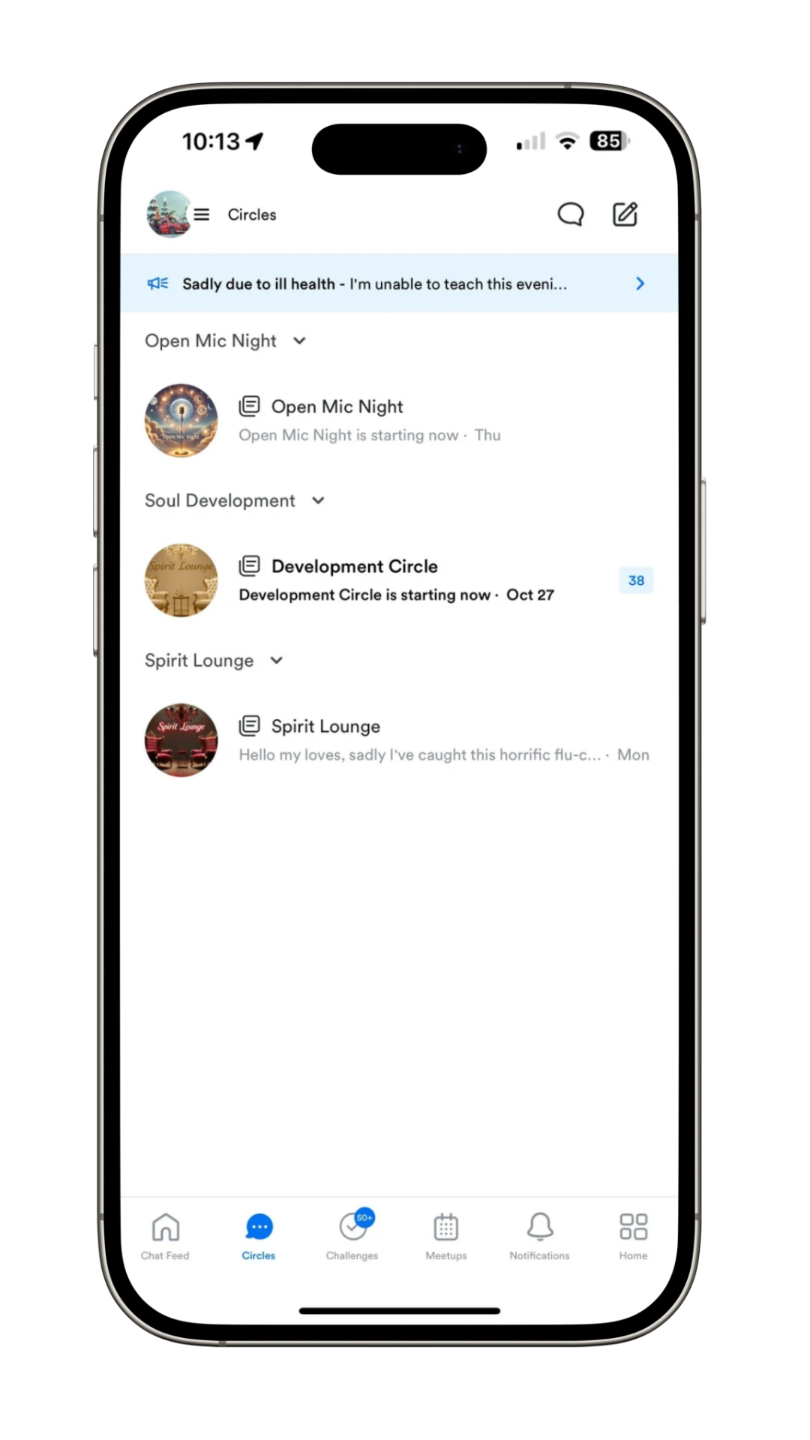The image size is (810, 1440).
Task: Open the profile menu button
Action: click(x=178, y=214)
